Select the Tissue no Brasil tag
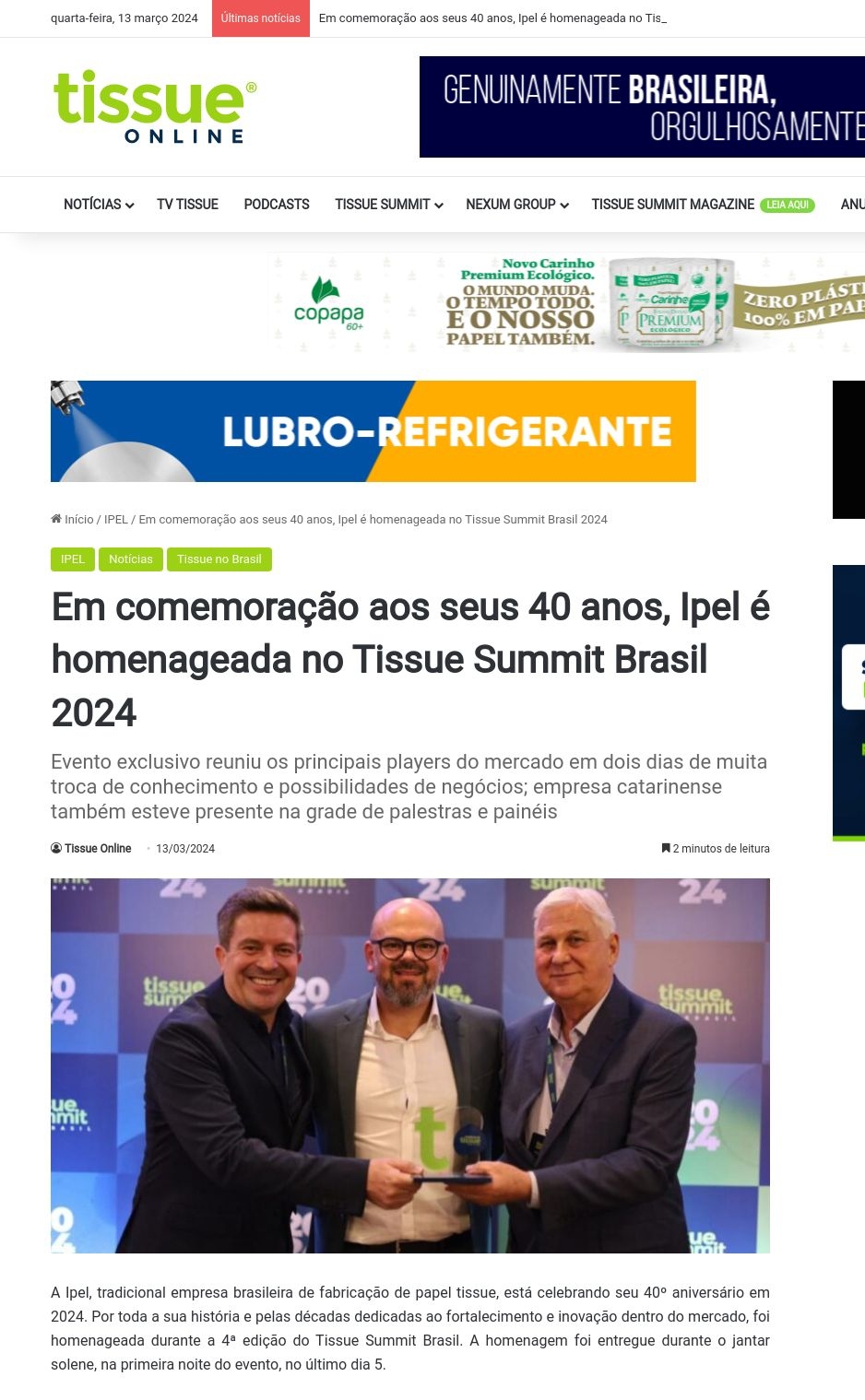Screen dimensions: 865x1400 coord(219,559)
